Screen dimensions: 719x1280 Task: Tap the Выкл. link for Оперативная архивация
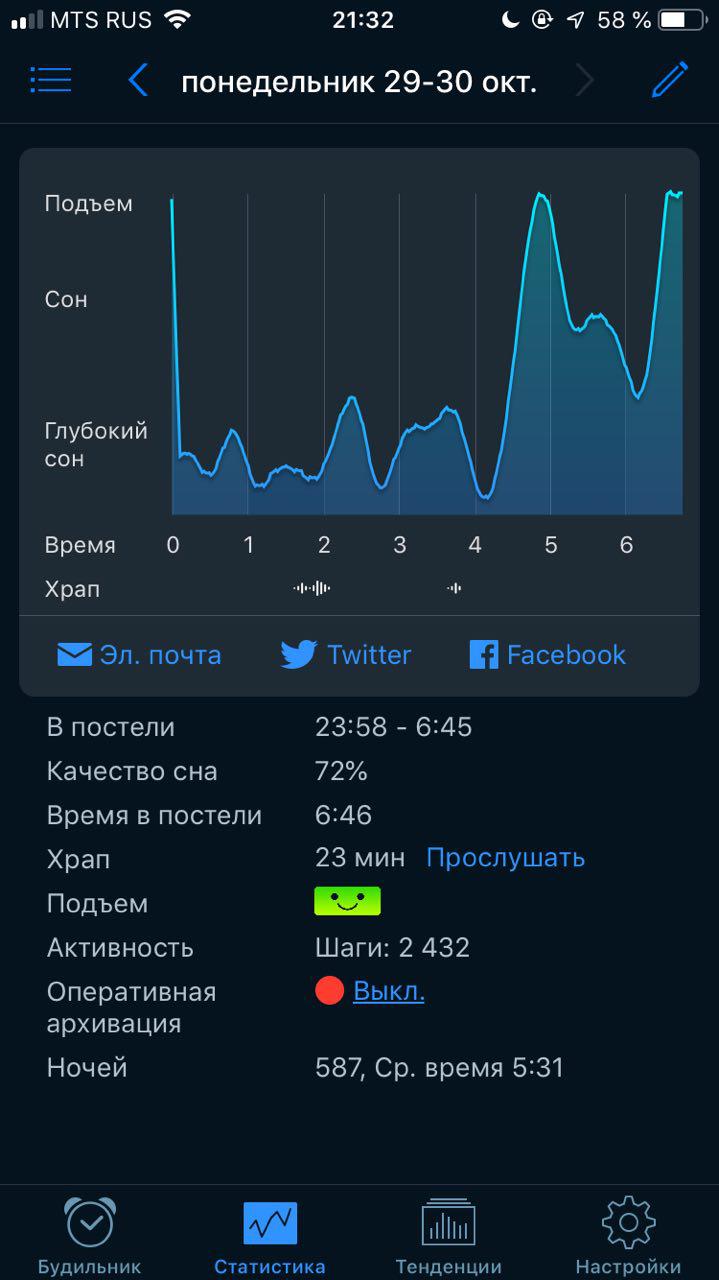pyautogui.click(x=389, y=991)
